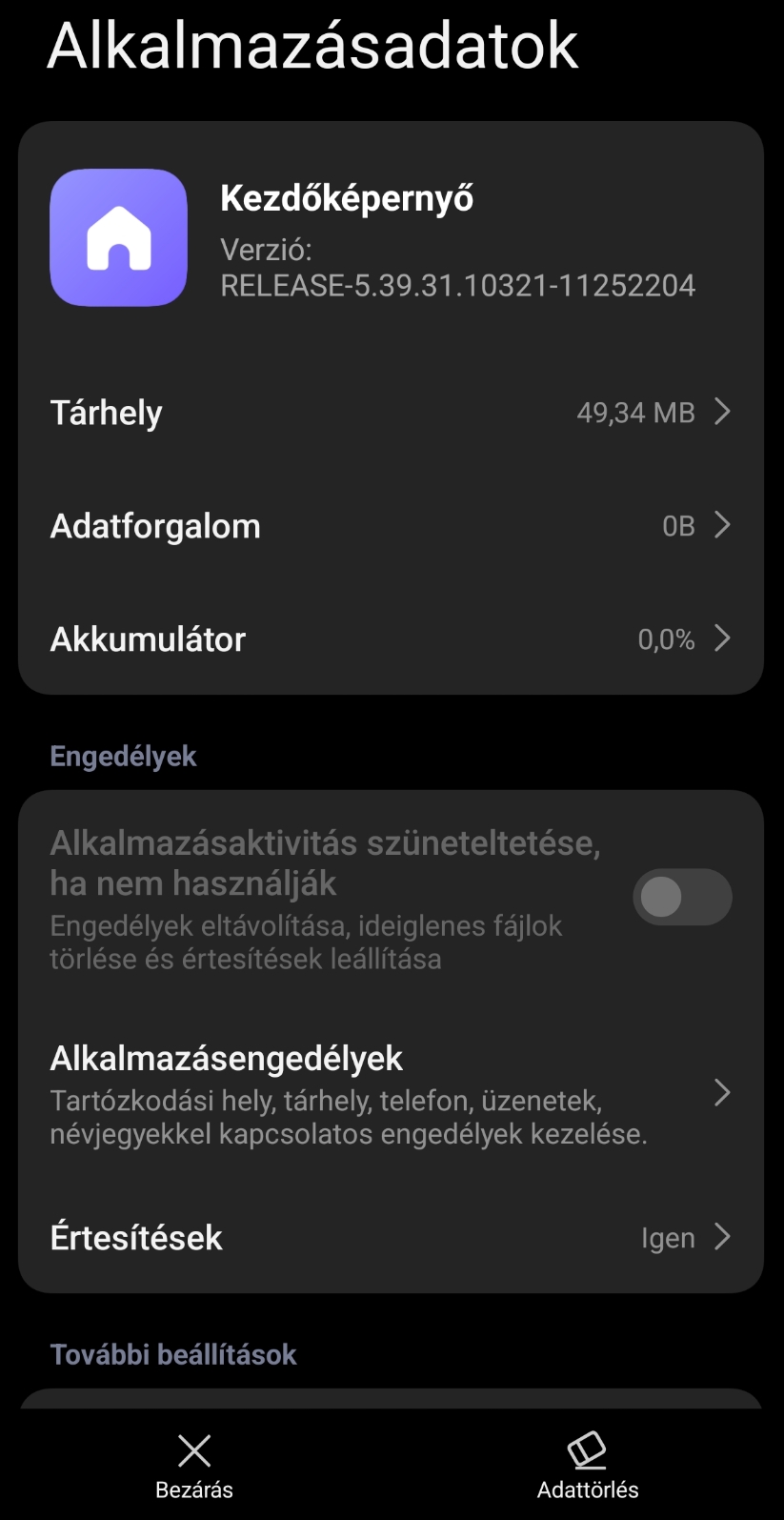This screenshot has height=1520, width=784.
Task: Tap the Adattörlés clear data button
Action: click(x=588, y=1466)
